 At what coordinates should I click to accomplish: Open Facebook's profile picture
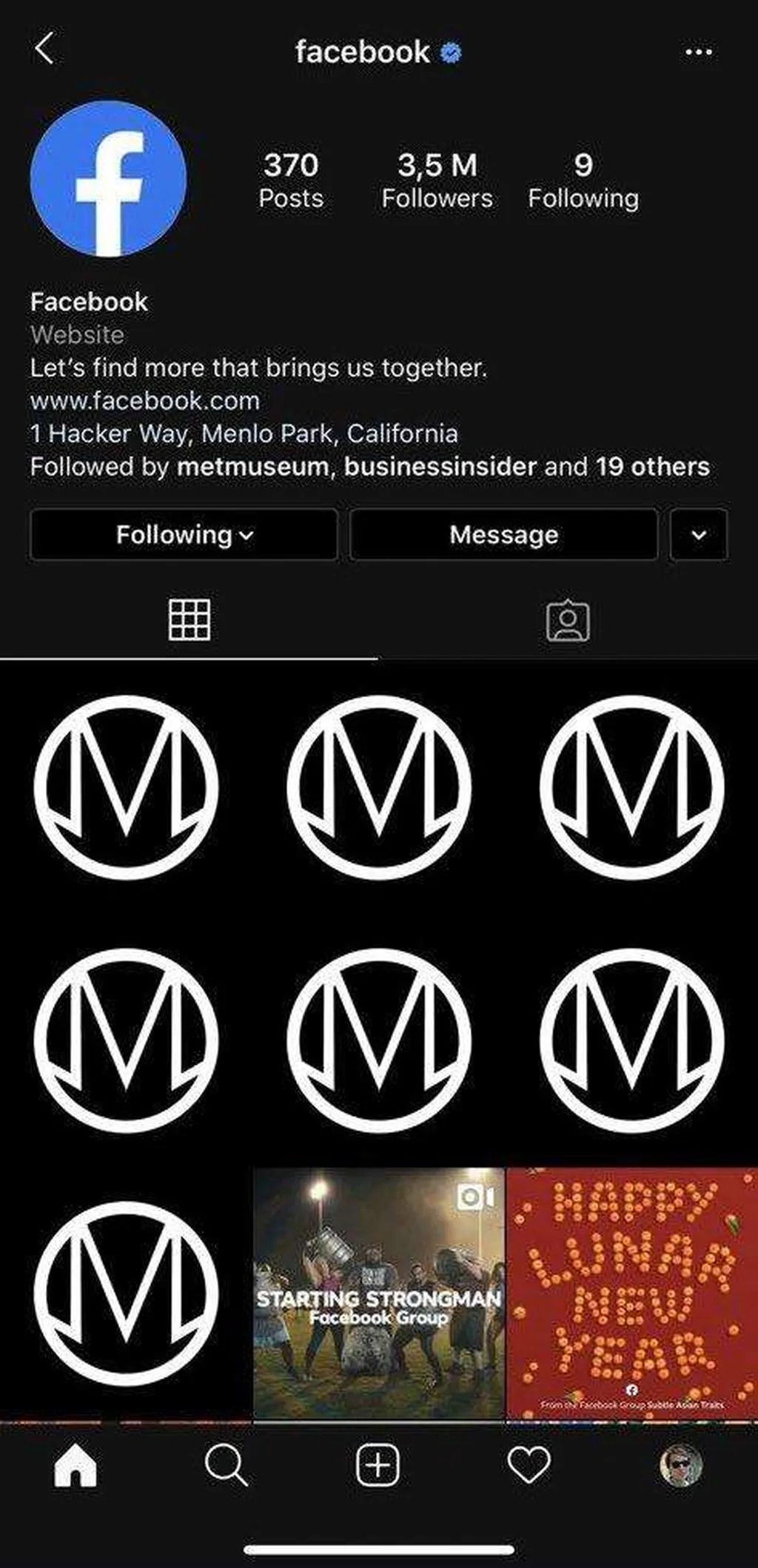click(x=109, y=179)
